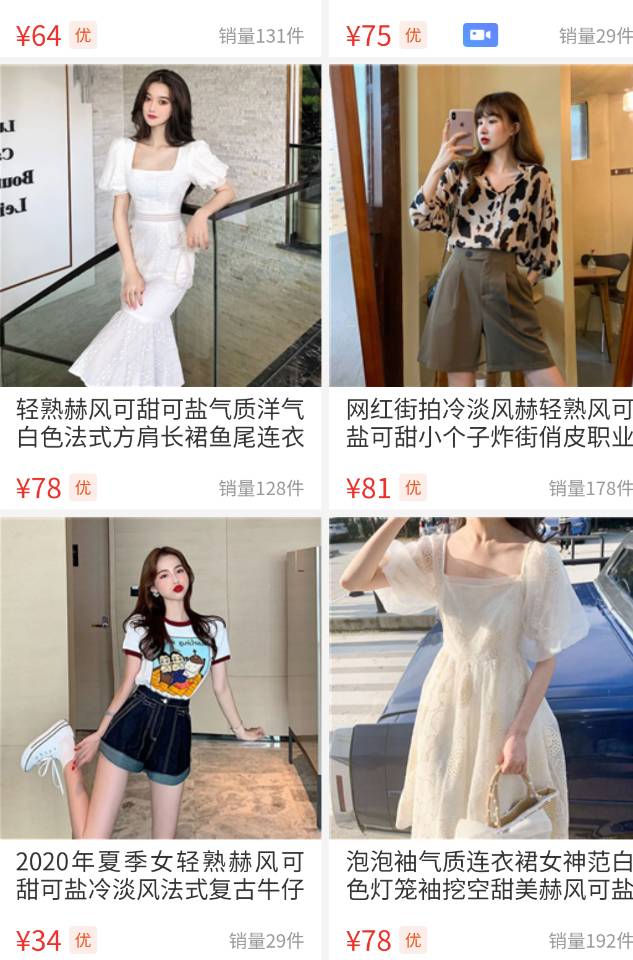The height and width of the screenshot is (960, 633).
Task: Tap the video icon on the ¥75 item
Action: (480, 35)
